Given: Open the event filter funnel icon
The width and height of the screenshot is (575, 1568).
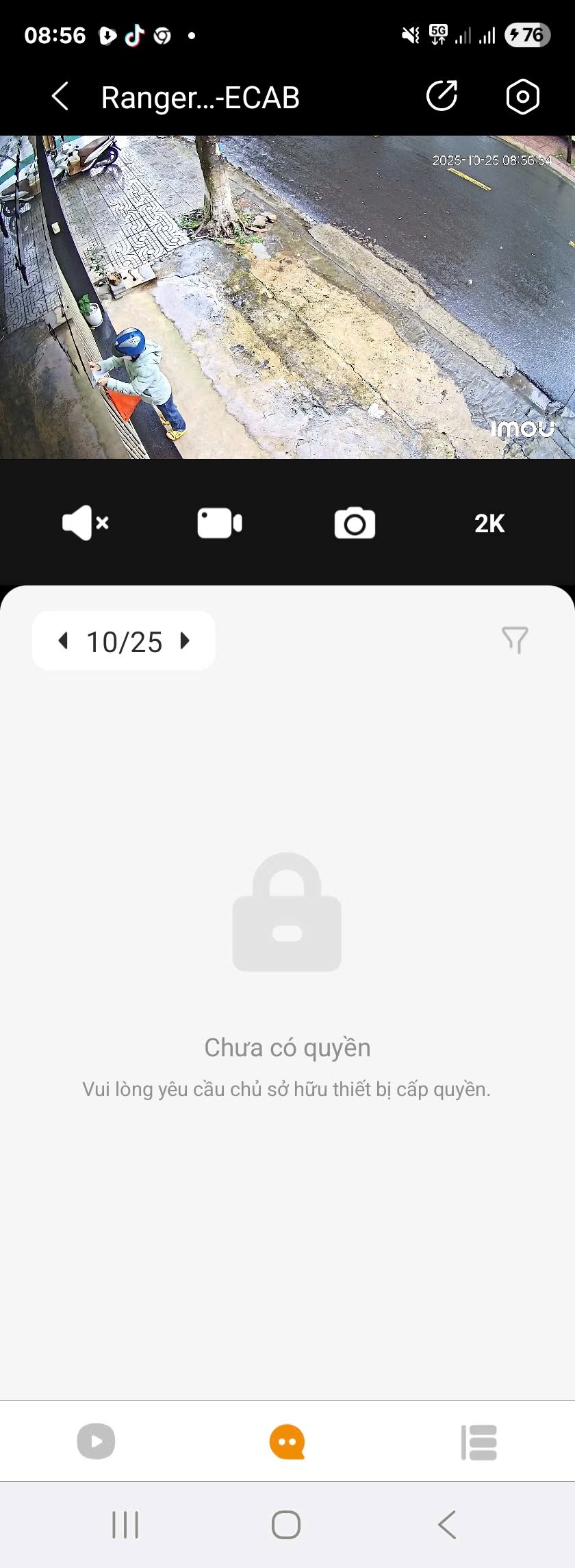Looking at the screenshot, I should coord(515,640).
